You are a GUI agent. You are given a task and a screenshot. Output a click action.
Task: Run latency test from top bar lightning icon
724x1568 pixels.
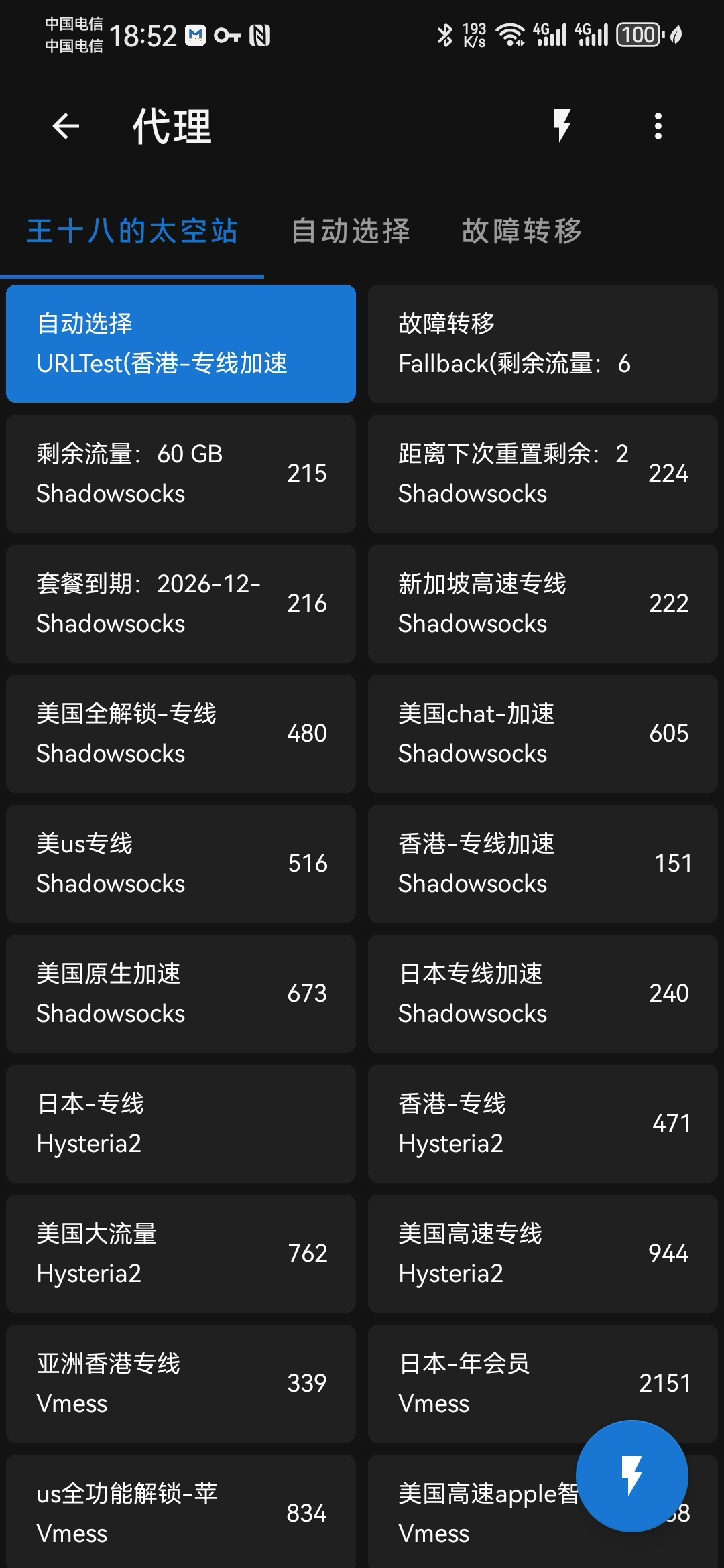562,126
